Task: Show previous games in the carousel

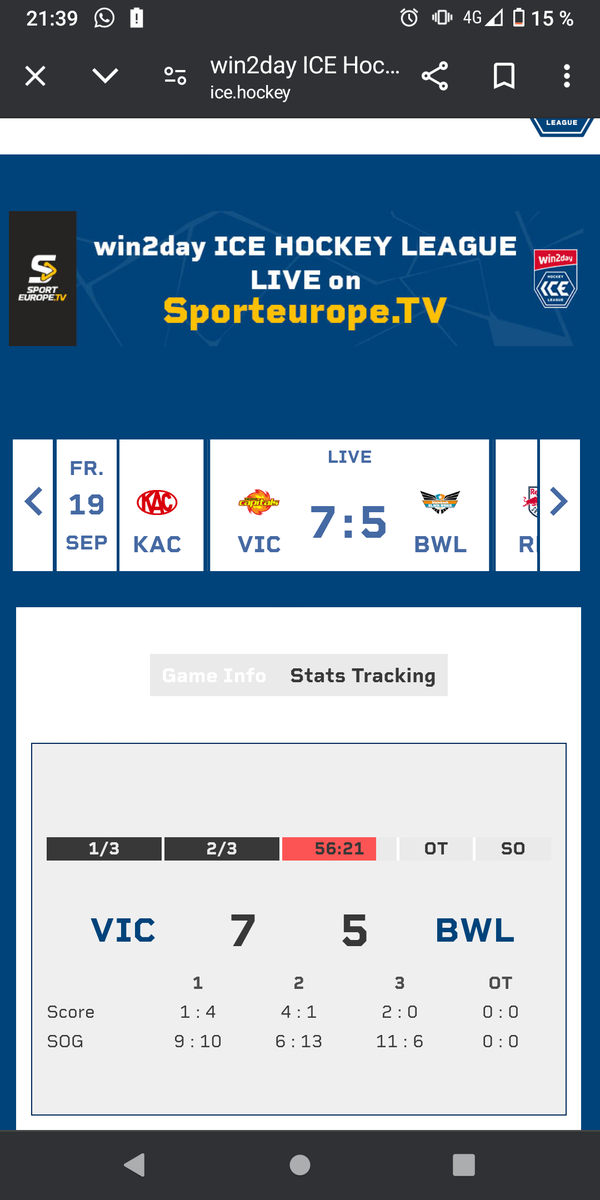Action: click(33, 503)
